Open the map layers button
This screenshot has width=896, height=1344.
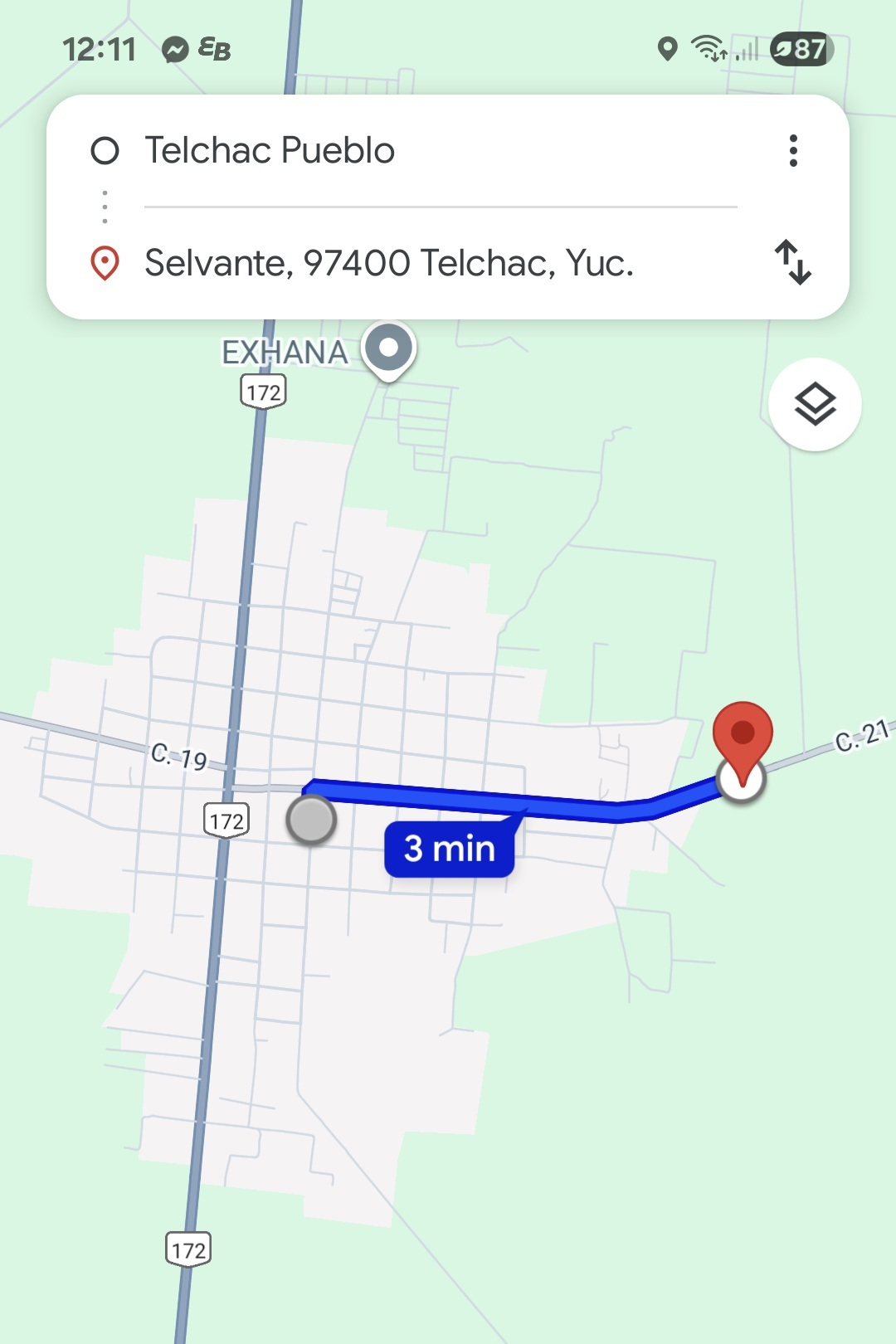point(815,405)
